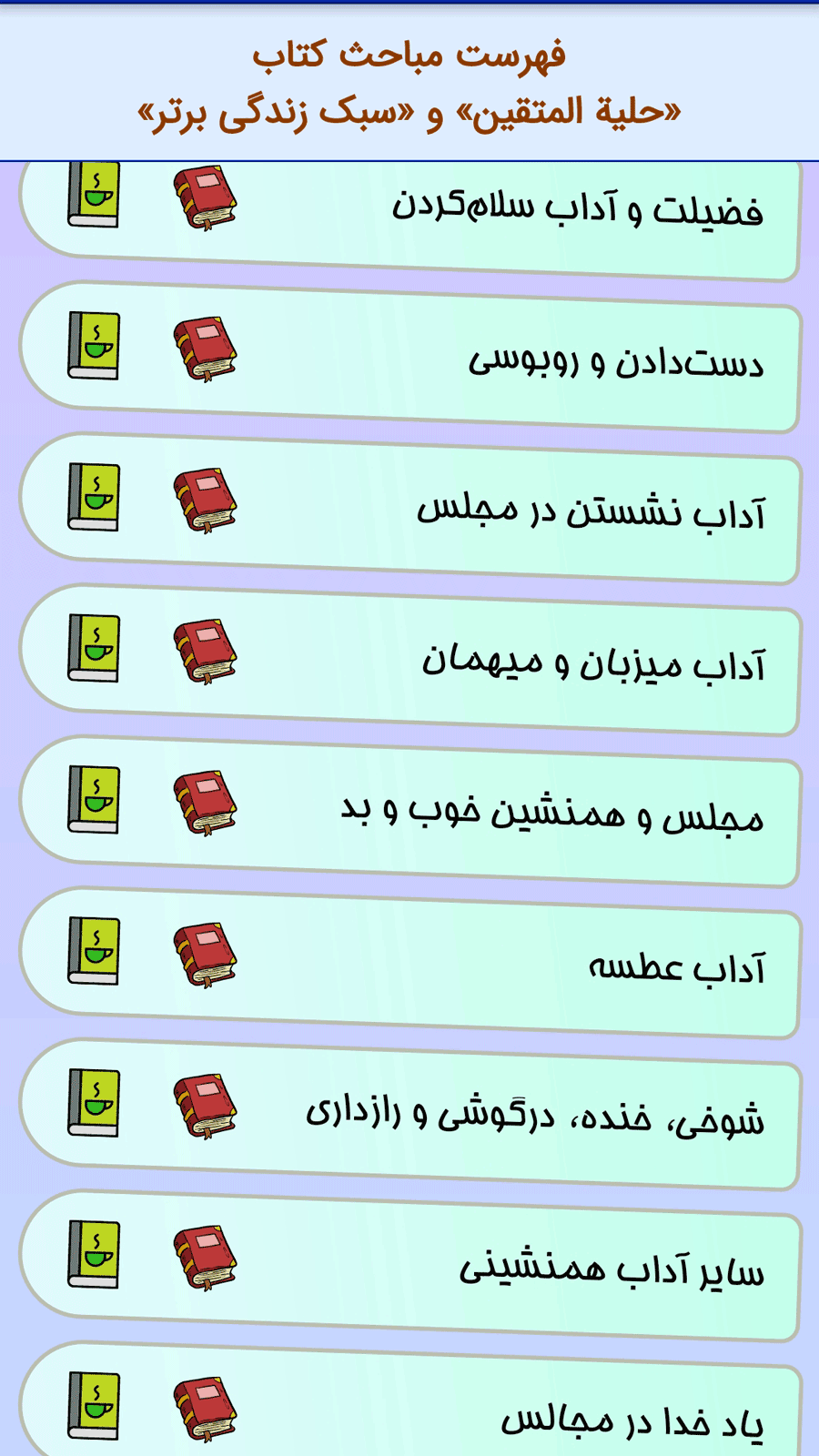Tap green book icon beside شوخی، خنده، درگوشی
Image resolution: width=819 pixels, height=1456 pixels.
pyautogui.click(x=94, y=1102)
